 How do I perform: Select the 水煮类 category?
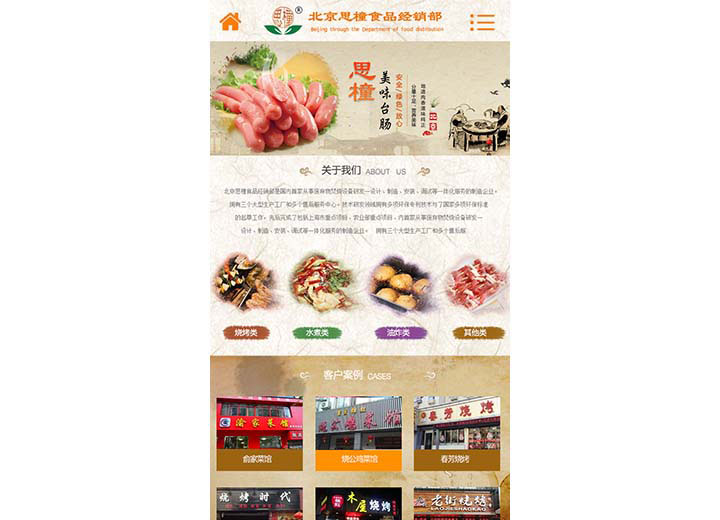click(317, 332)
